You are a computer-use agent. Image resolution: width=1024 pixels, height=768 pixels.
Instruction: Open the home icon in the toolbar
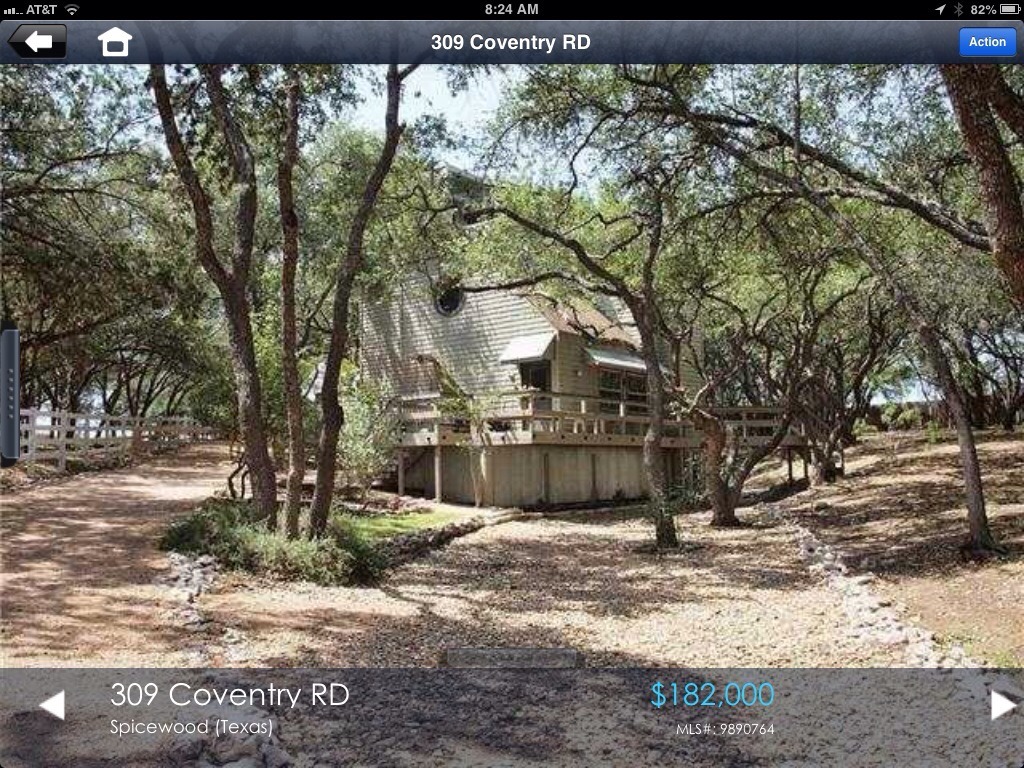pos(114,42)
